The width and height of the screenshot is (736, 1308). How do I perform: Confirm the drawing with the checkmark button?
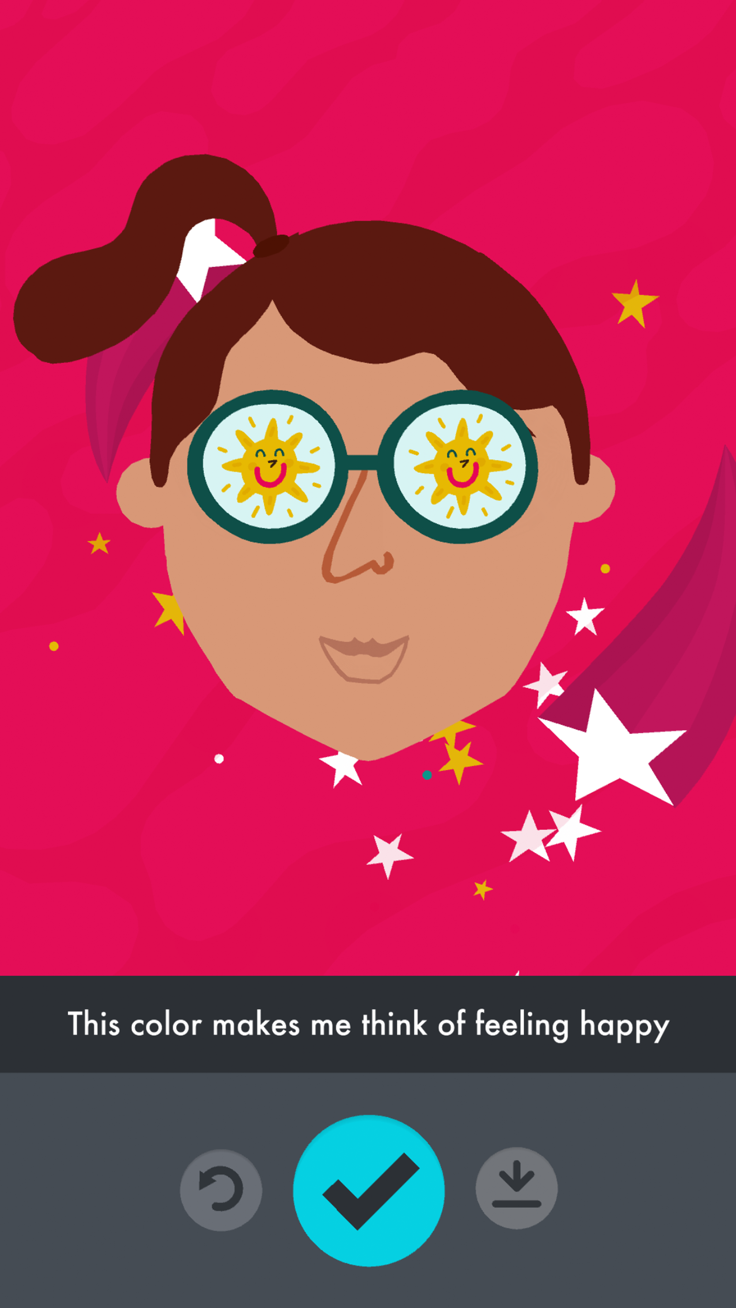coord(369,1190)
